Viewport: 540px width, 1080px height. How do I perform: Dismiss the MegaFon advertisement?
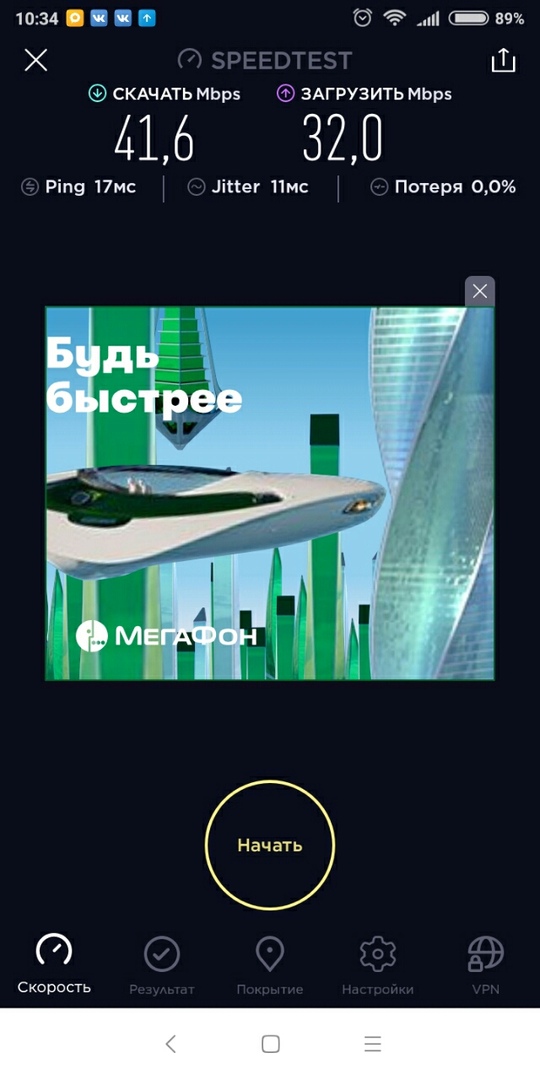480,291
